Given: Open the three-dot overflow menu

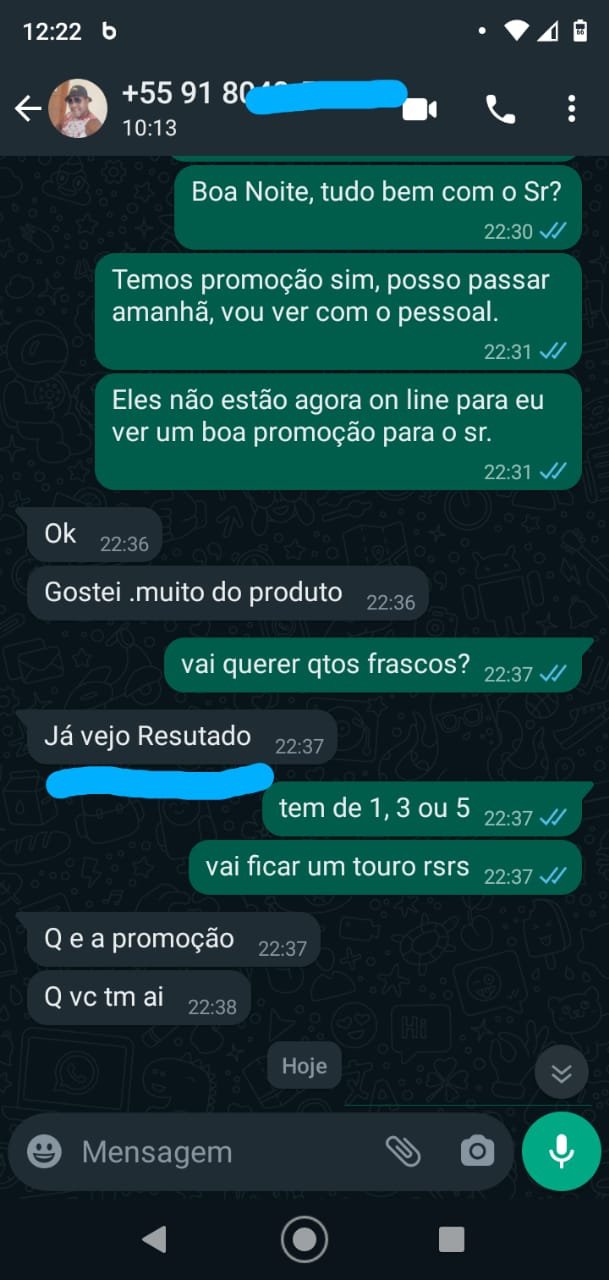Looking at the screenshot, I should [x=571, y=109].
